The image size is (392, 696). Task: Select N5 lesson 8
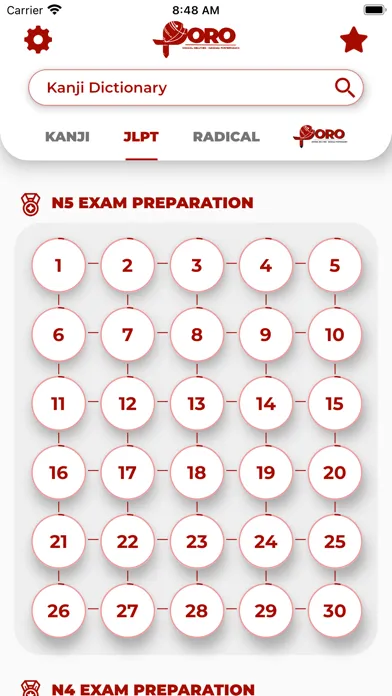(197, 334)
